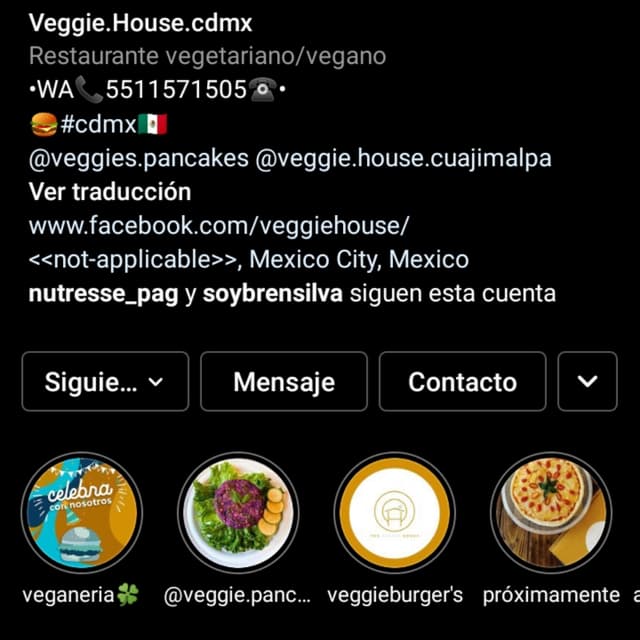Open the veganeria story highlight
This screenshot has height=640, width=640.
81,512
